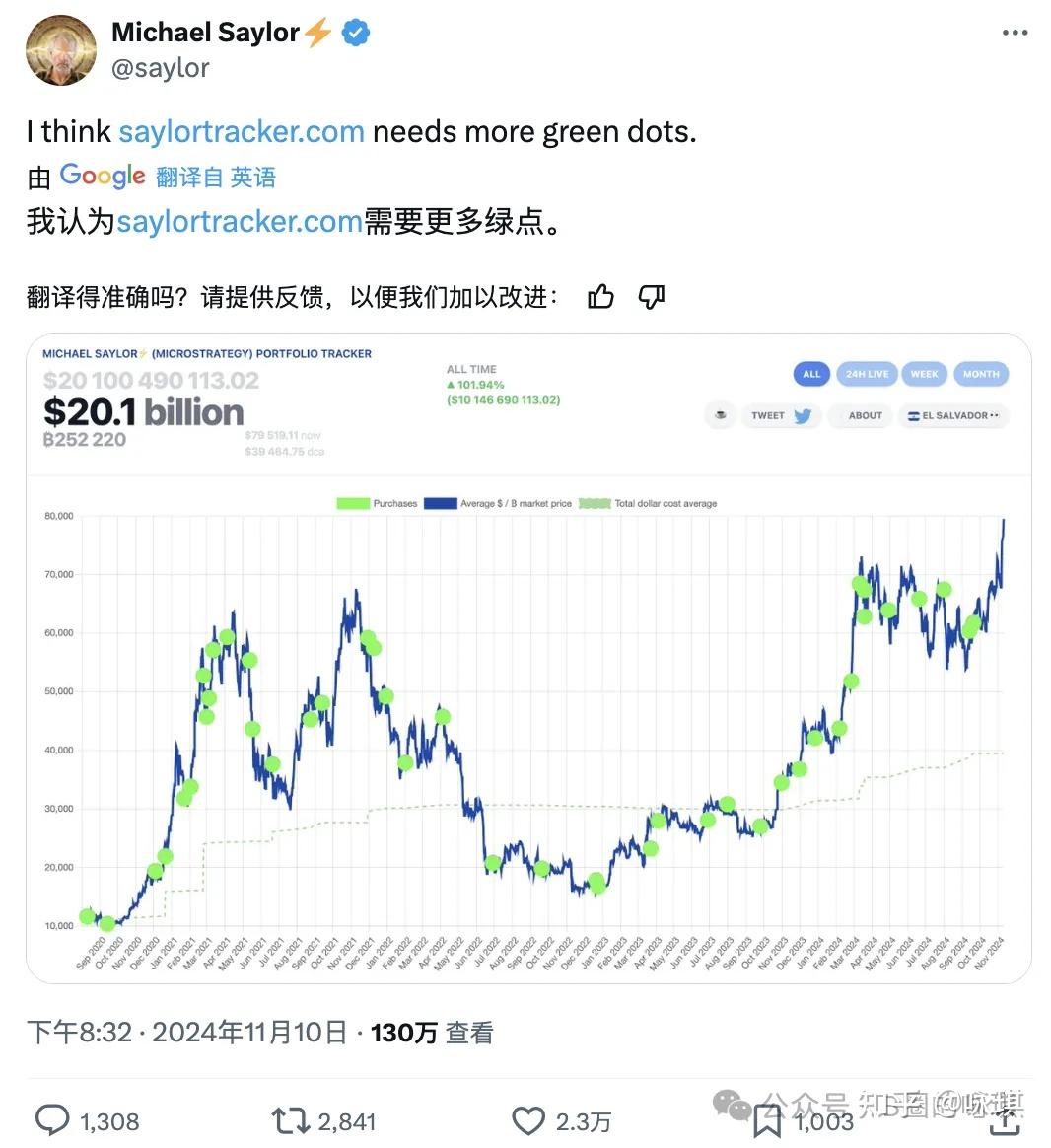Screen dimensions: 1051x1148
Task: Switch to the 24H LIVE view
Action: click(x=867, y=374)
